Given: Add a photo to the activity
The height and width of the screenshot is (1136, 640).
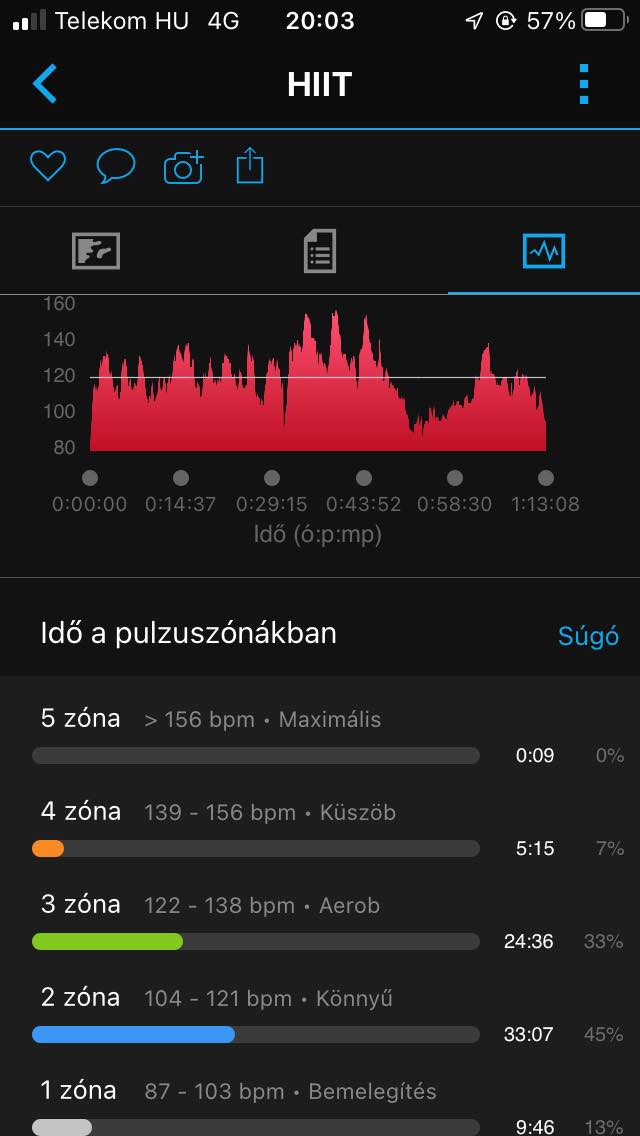Looking at the screenshot, I should tap(183, 167).
